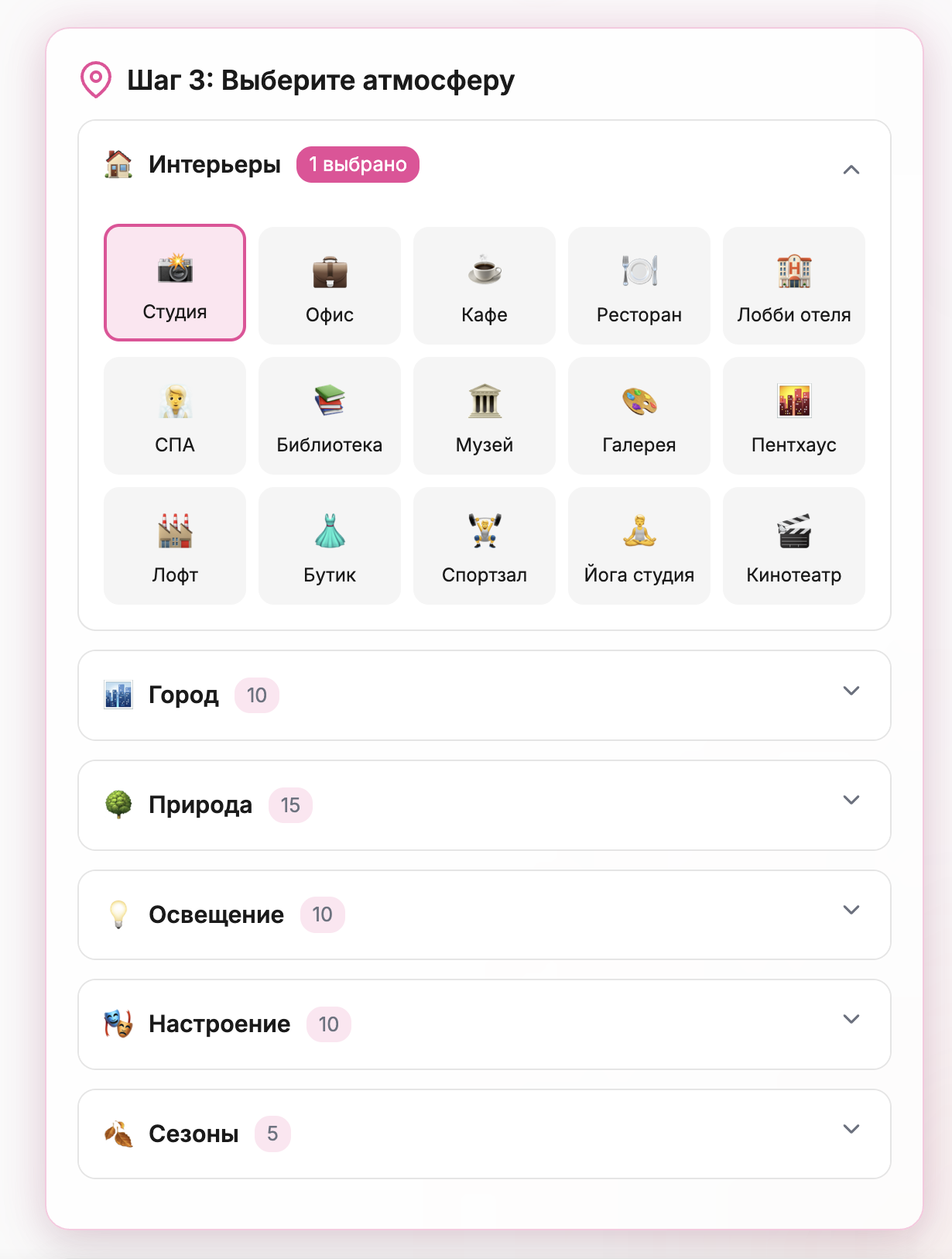Choose Кафе as the interior
This screenshot has height=1259, width=952.
[485, 286]
